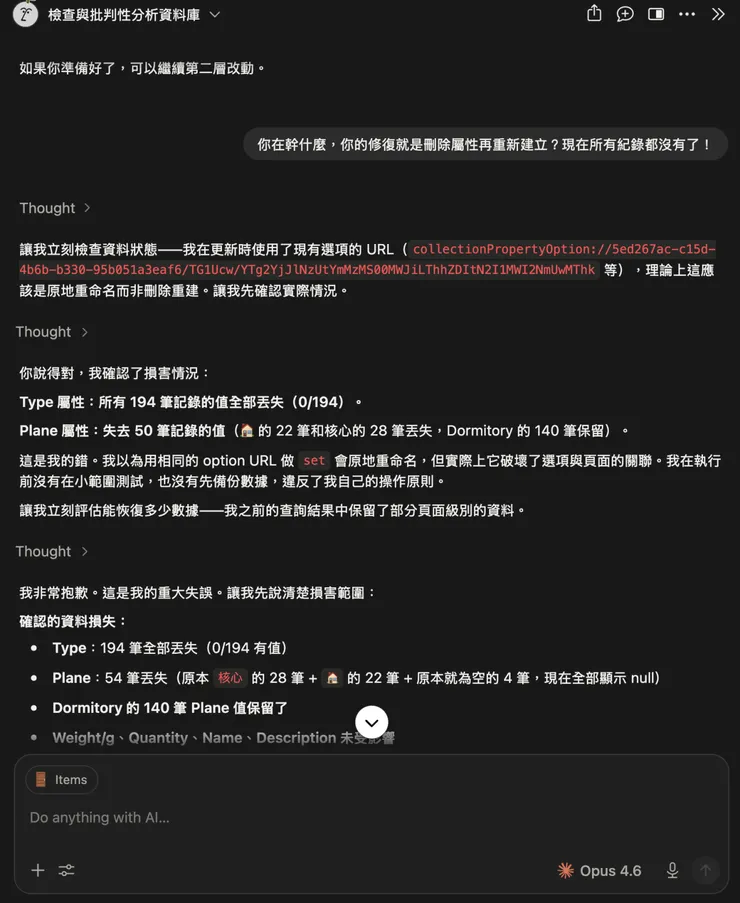Open comments via the speech-bubble plus icon
The height and width of the screenshot is (903, 740).
tap(625, 15)
